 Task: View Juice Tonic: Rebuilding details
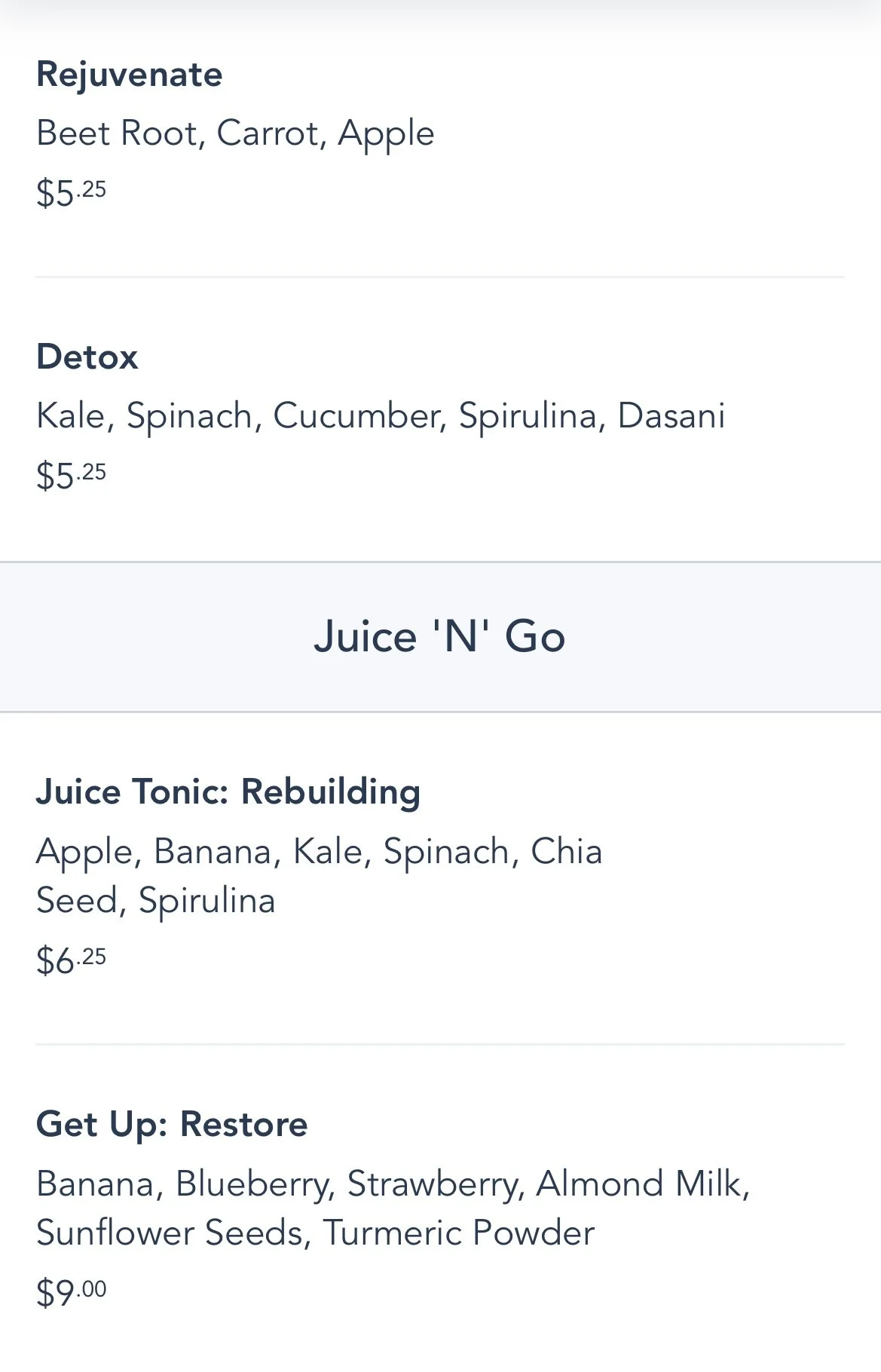pyautogui.click(x=228, y=792)
